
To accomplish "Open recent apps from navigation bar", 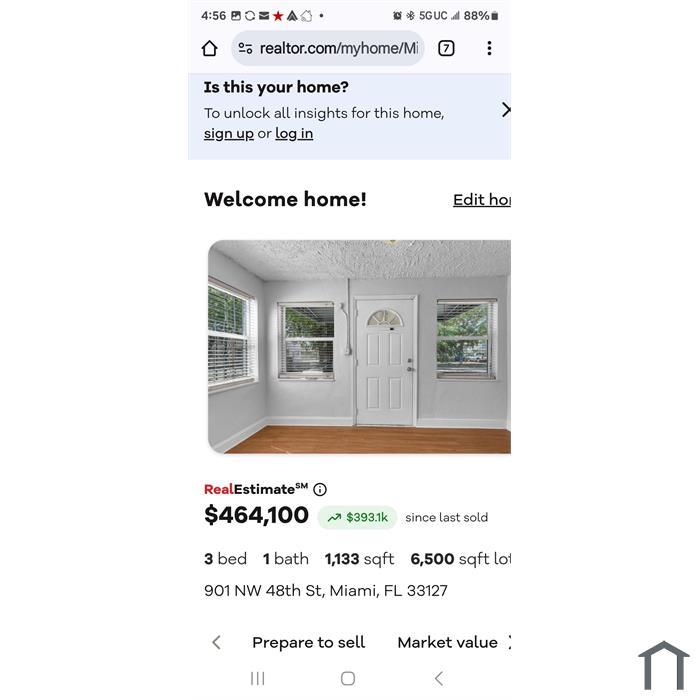I will 257,678.
